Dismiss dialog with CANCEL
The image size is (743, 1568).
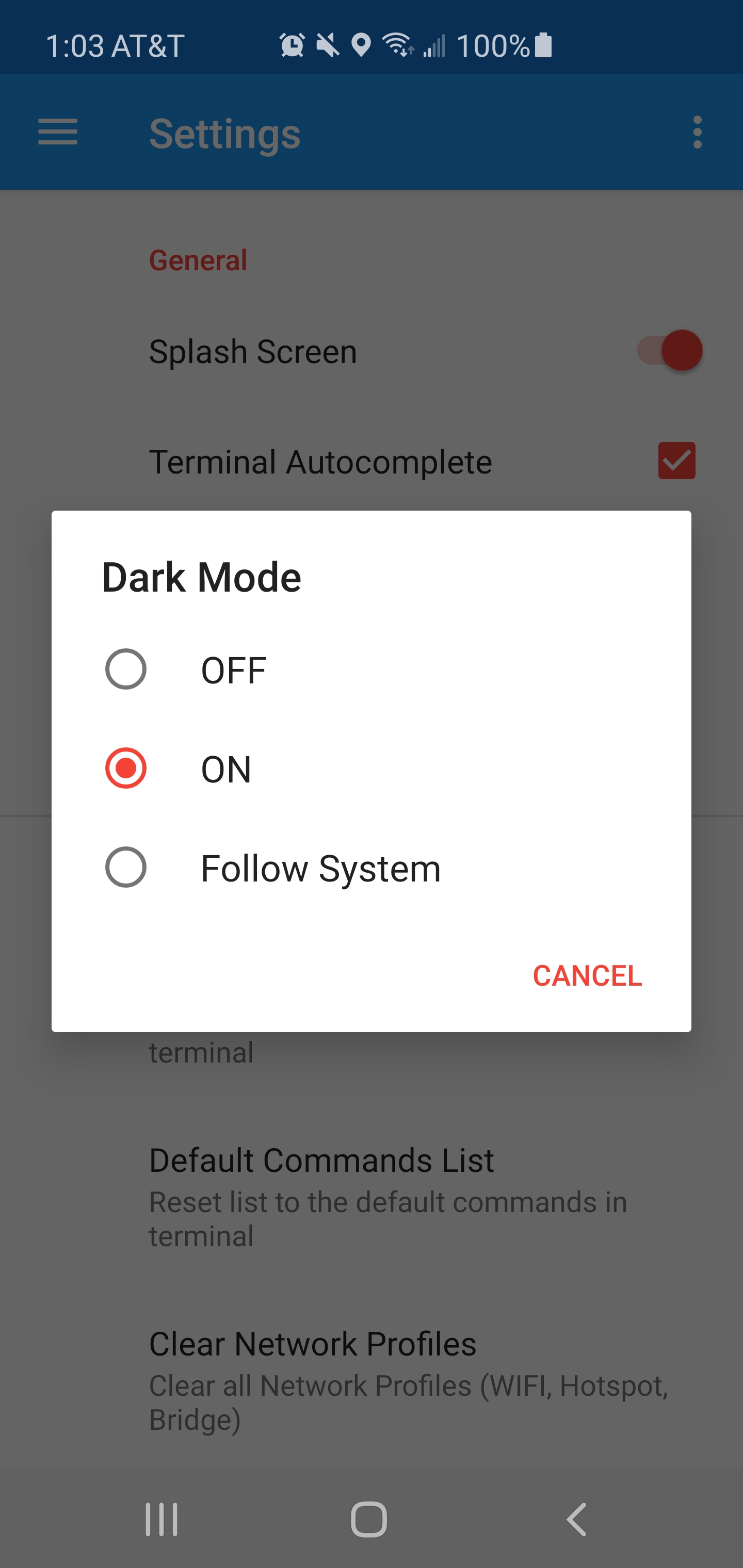(x=587, y=974)
